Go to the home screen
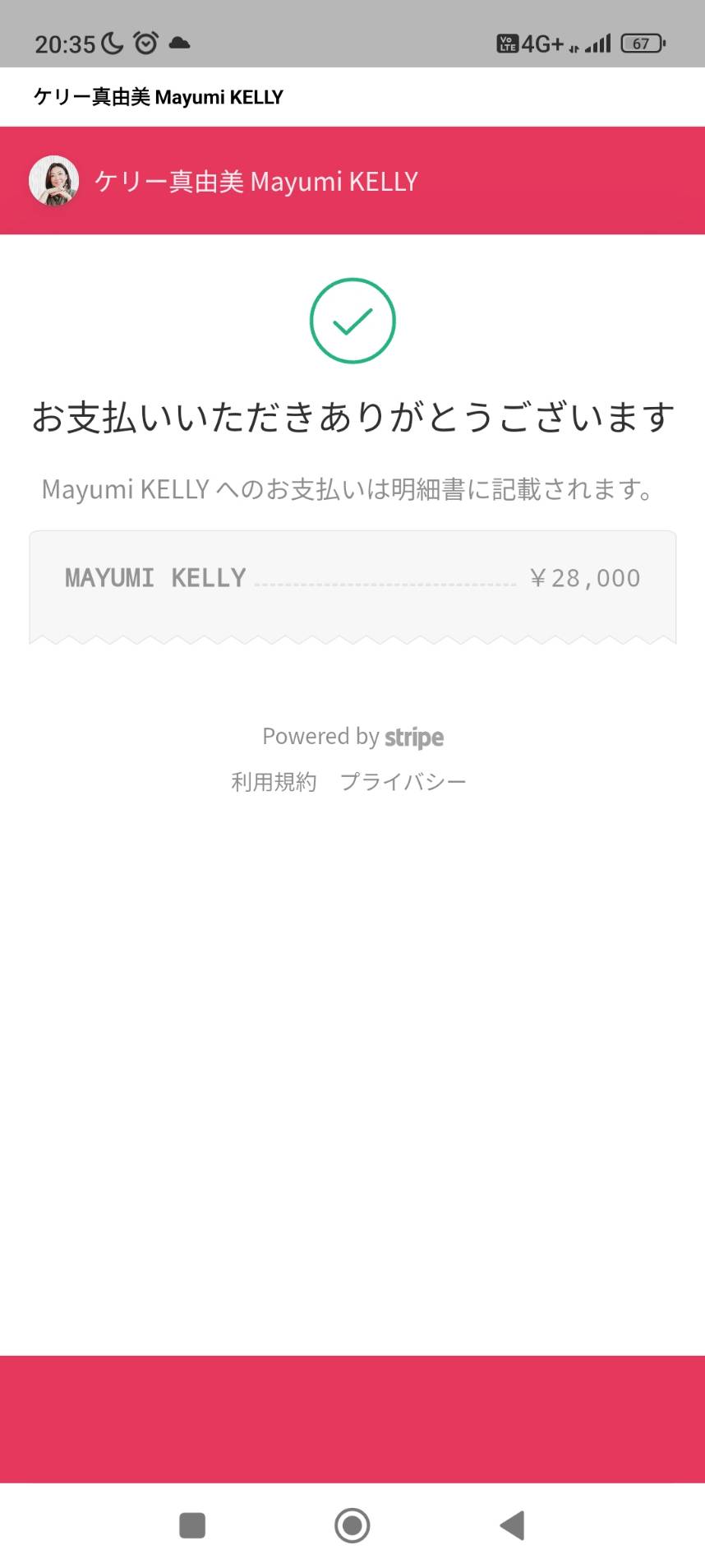Viewport: 705px width, 1568px height. (352, 1525)
